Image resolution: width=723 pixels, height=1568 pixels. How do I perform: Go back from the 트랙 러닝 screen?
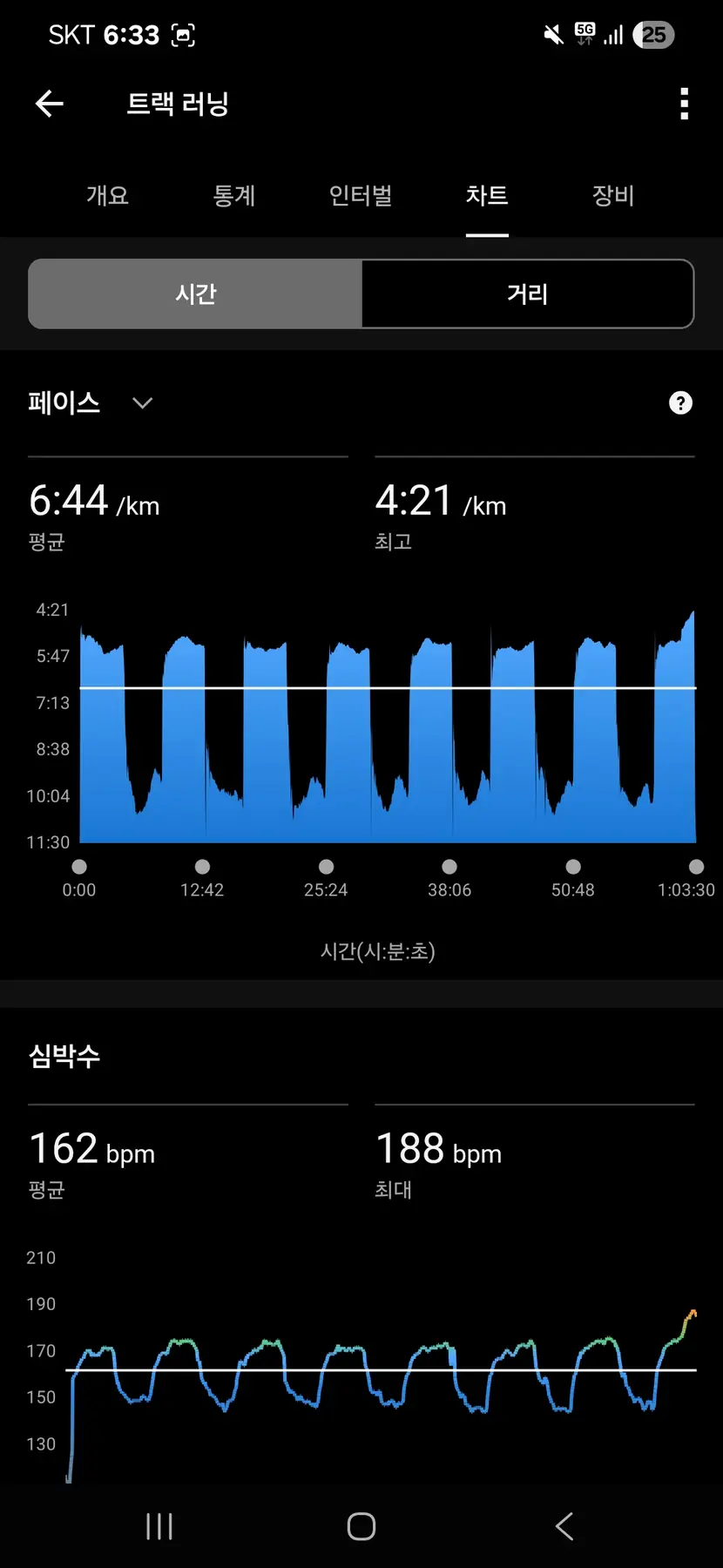pos(50,105)
